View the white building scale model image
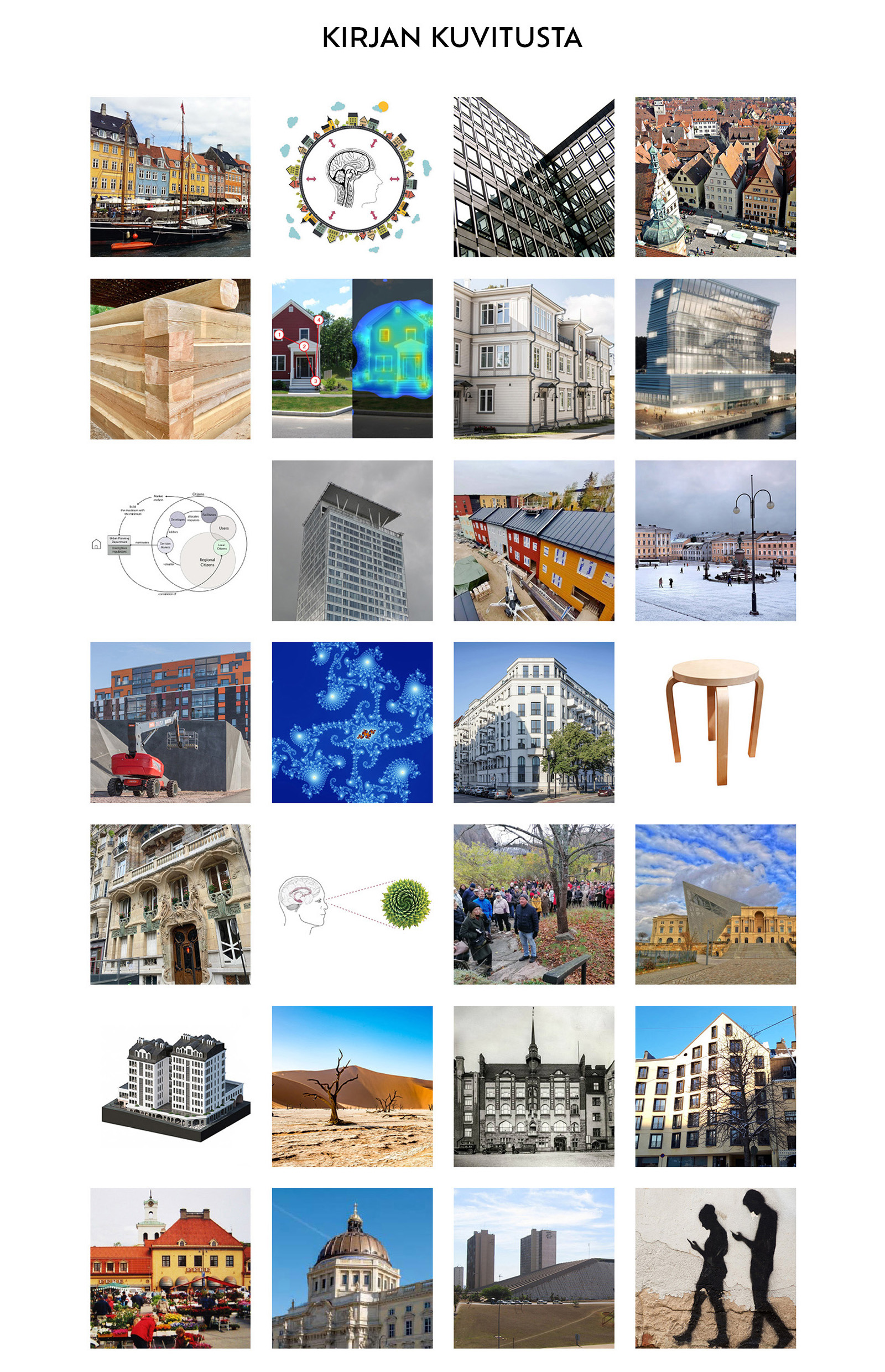This screenshot has height=1372, width=885. 170,1085
